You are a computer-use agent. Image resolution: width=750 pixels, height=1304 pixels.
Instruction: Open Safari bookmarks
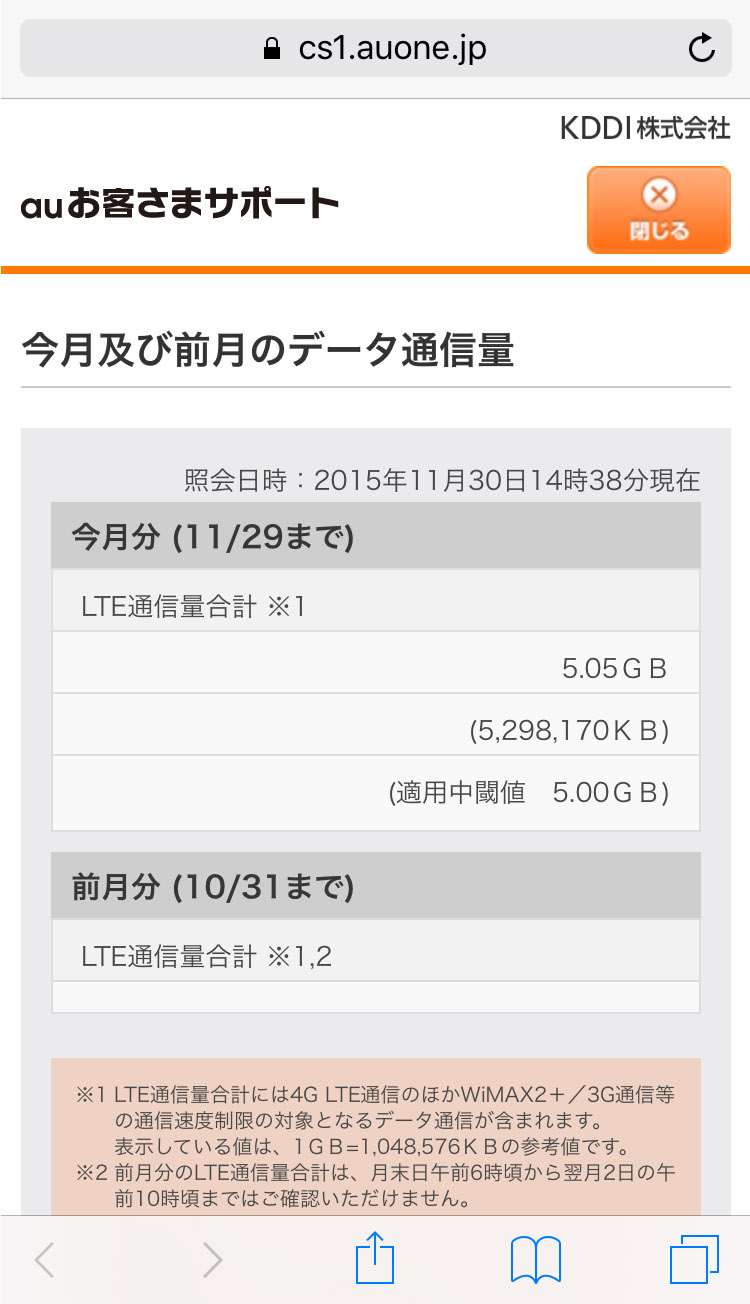[535, 1260]
